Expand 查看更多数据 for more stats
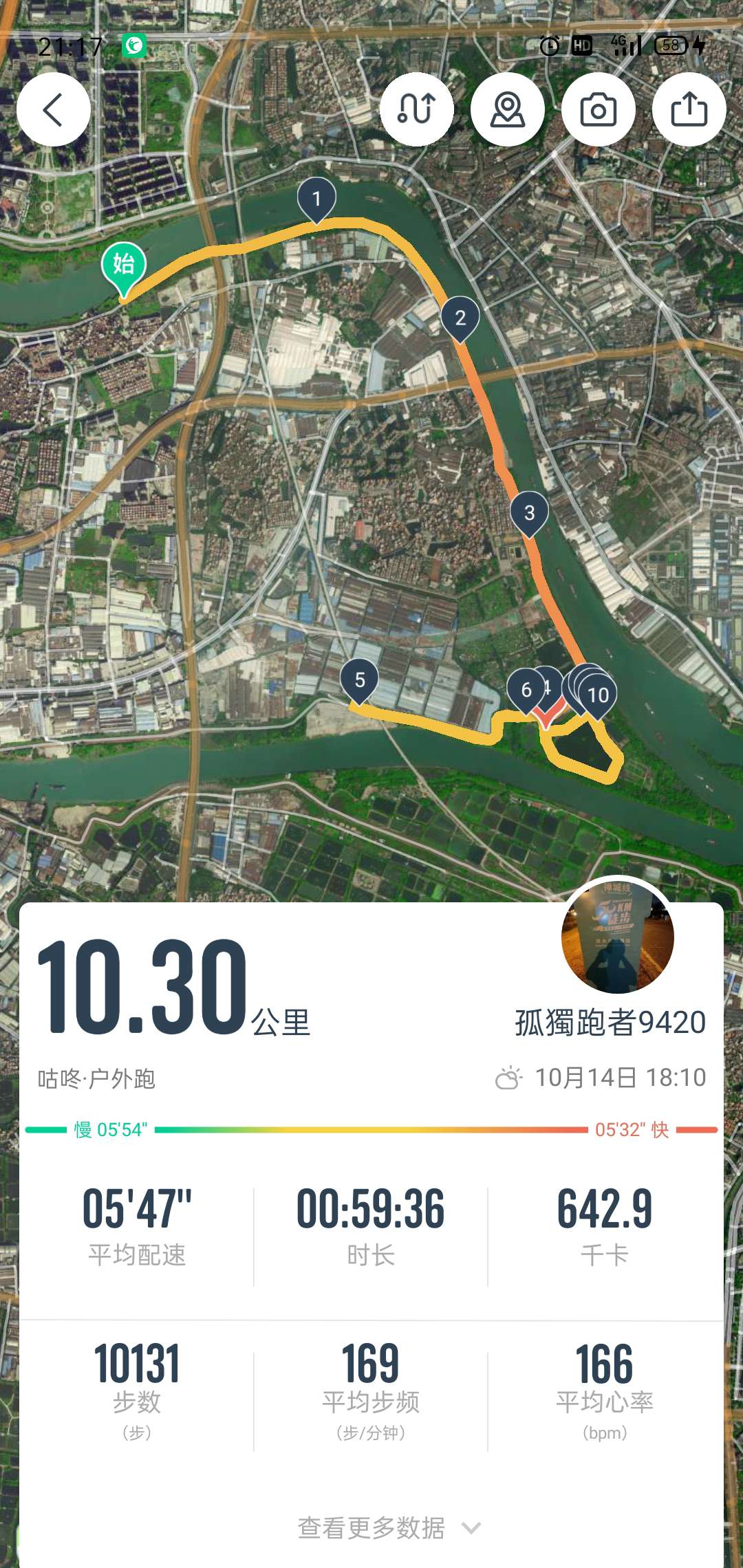743x1568 pixels. coord(389,1528)
